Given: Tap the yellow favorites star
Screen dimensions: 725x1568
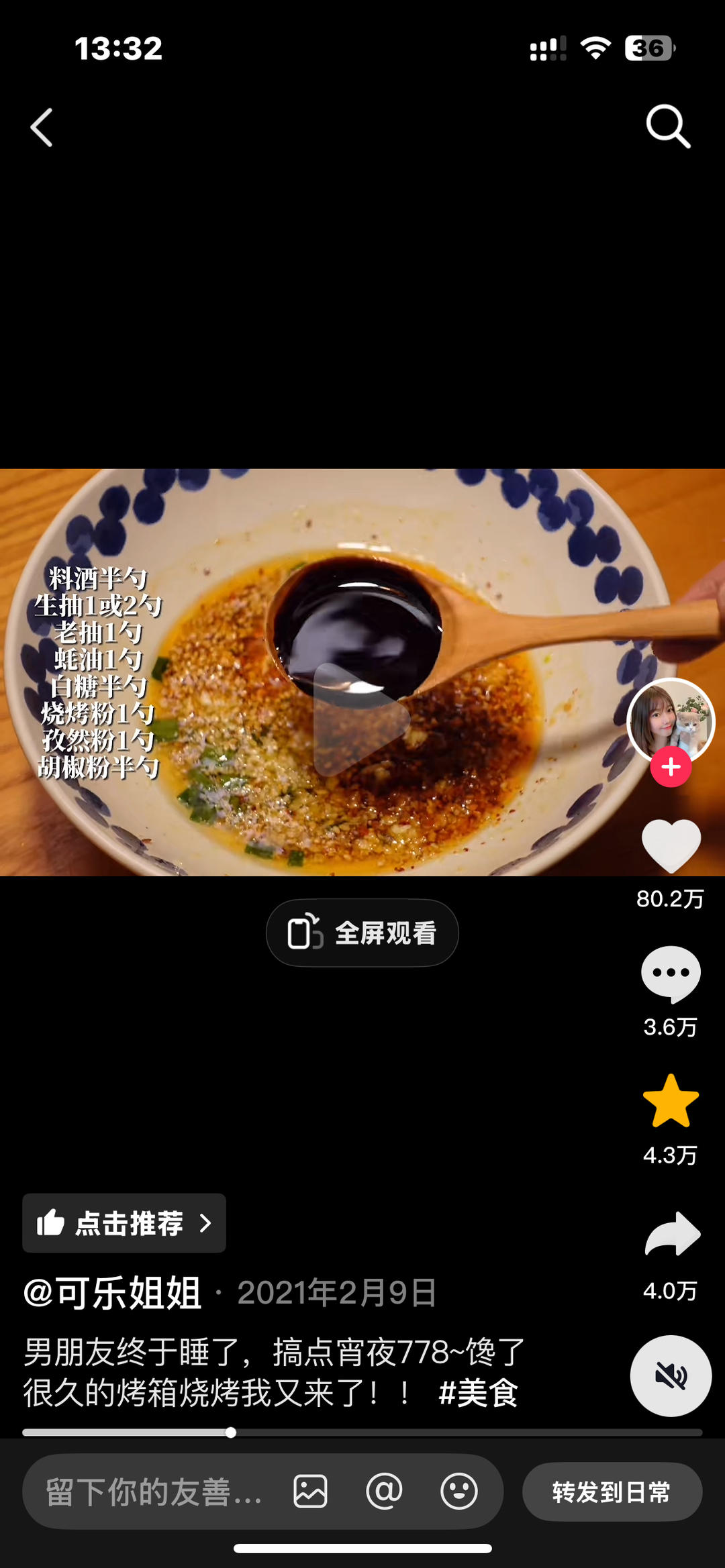Looking at the screenshot, I should click(671, 1102).
